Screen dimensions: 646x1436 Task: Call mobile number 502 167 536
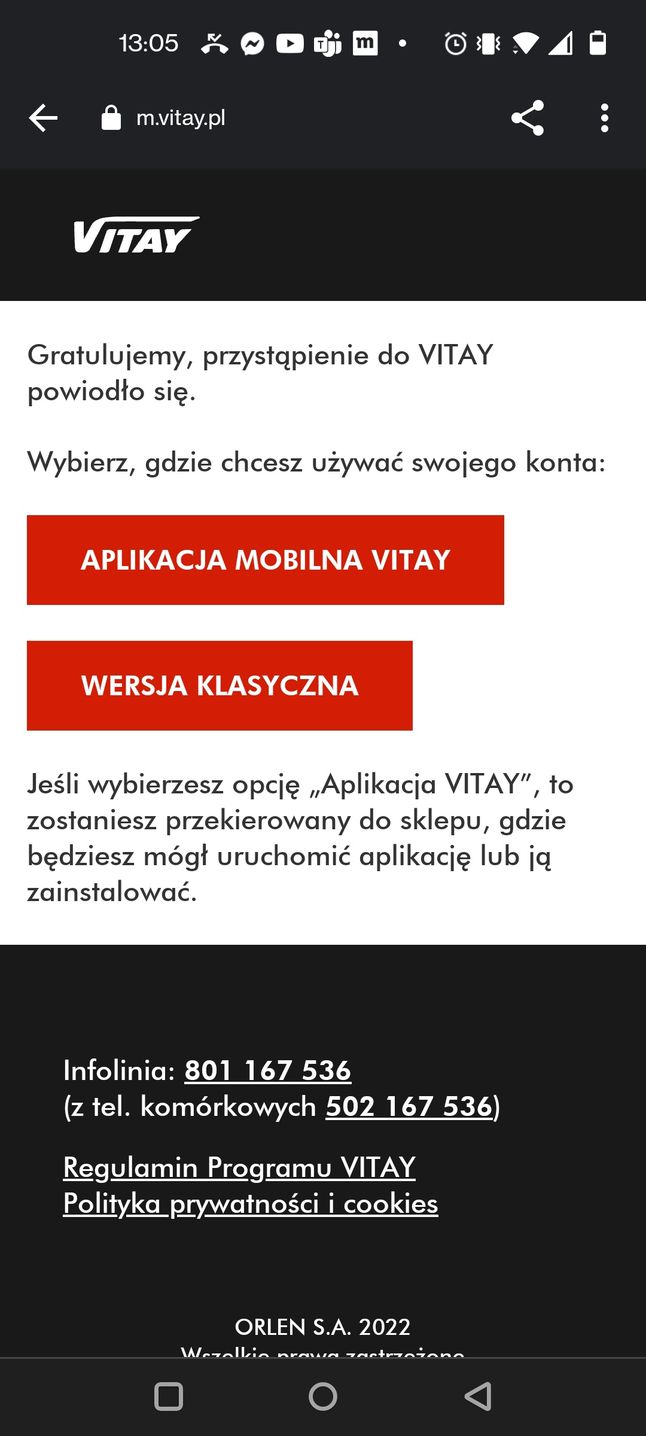tap(409, 1106)
